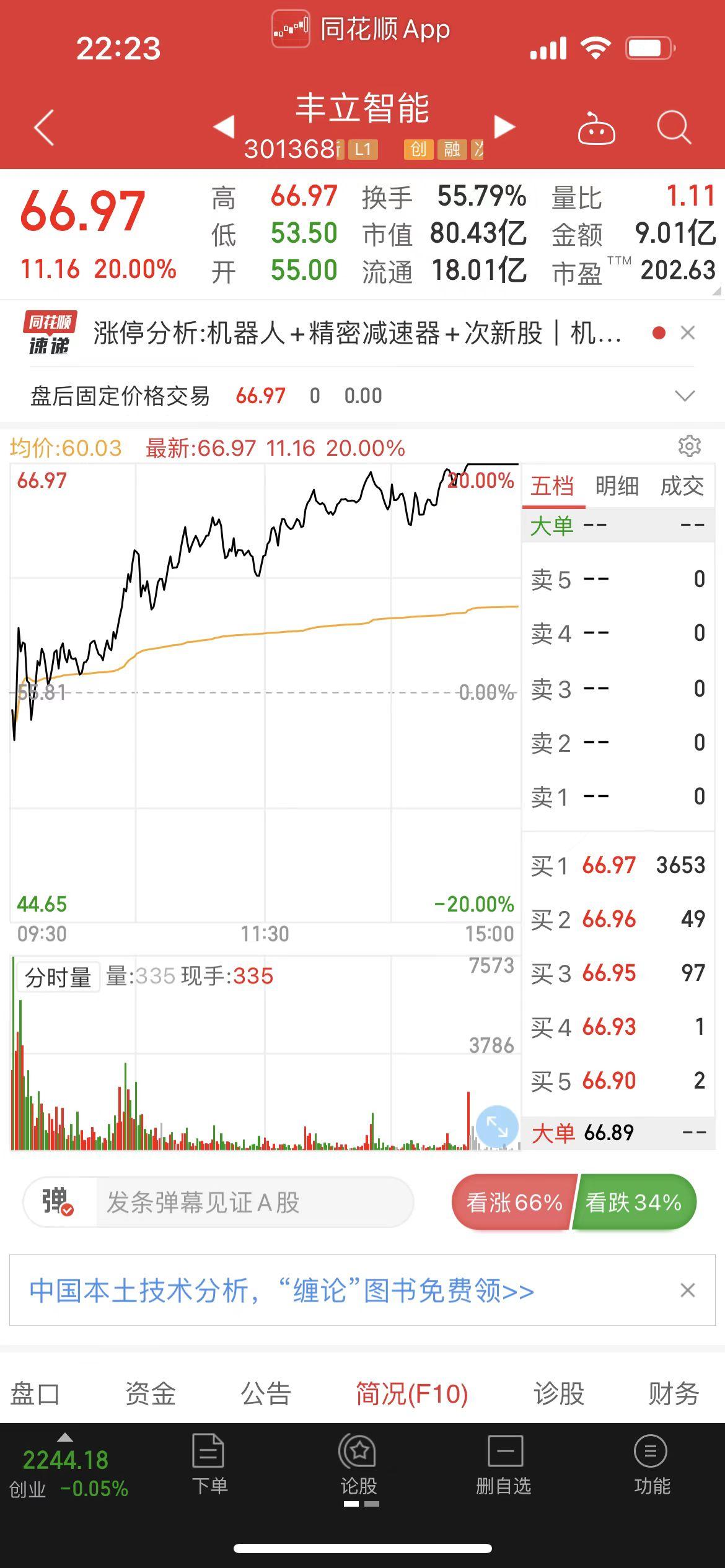The height and width of the screenshot is (1568, 725).
Task: Open the 涨停分析 news banner
Action: click(x=357, y=333)
